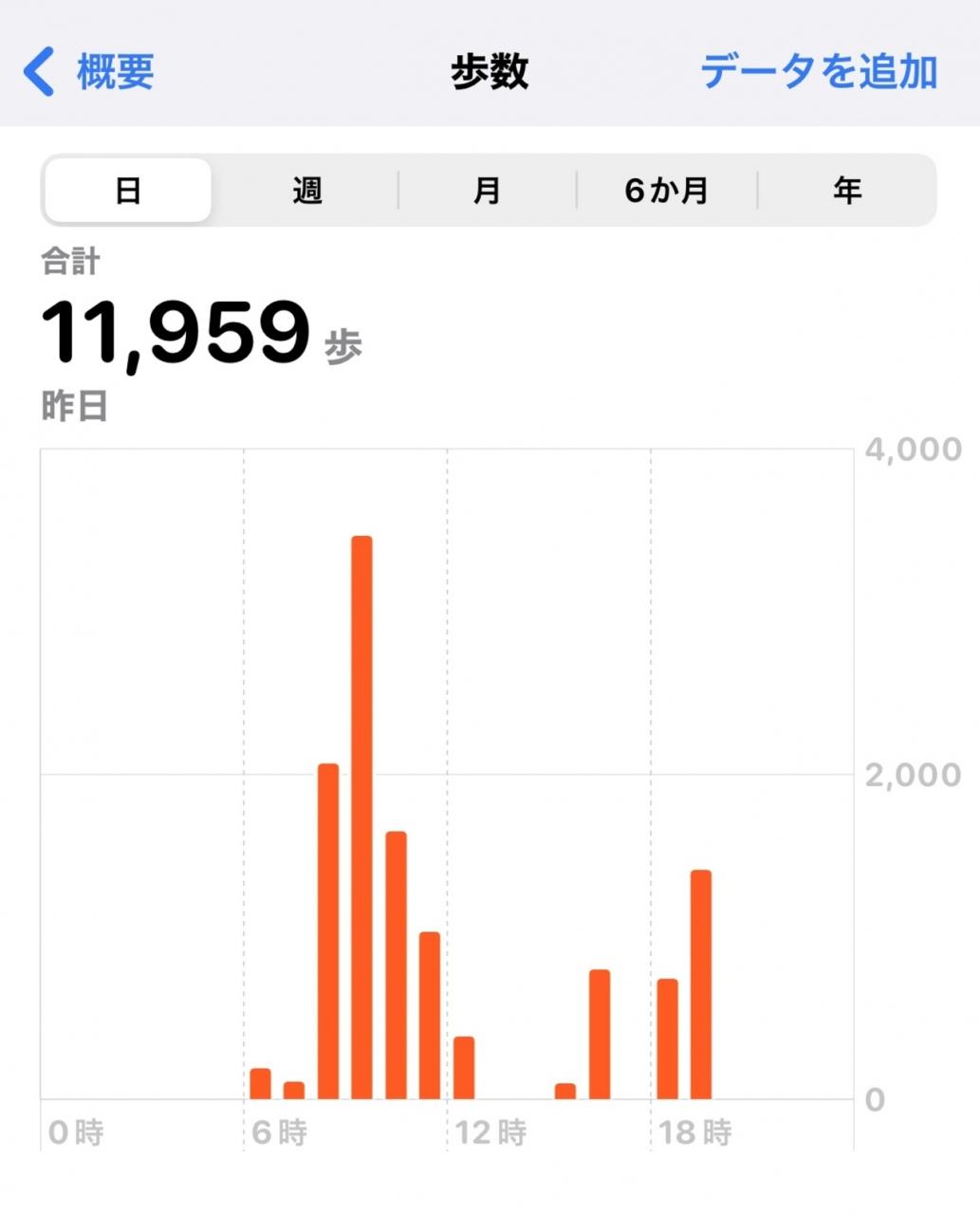Select the 日 segment

click(128, 191)
